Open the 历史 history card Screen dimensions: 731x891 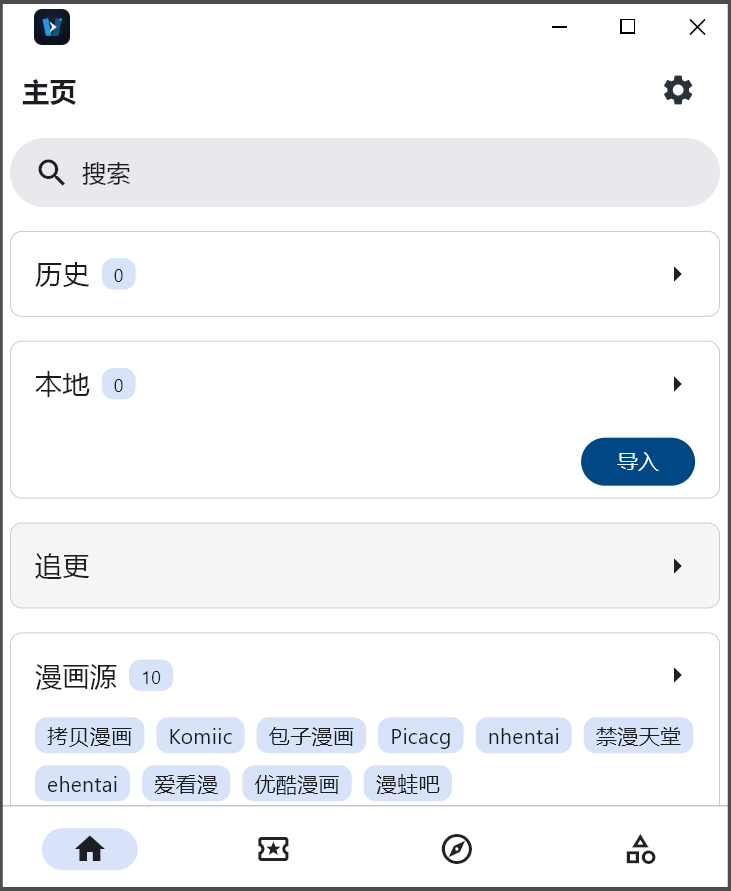(x=365, y=274)
